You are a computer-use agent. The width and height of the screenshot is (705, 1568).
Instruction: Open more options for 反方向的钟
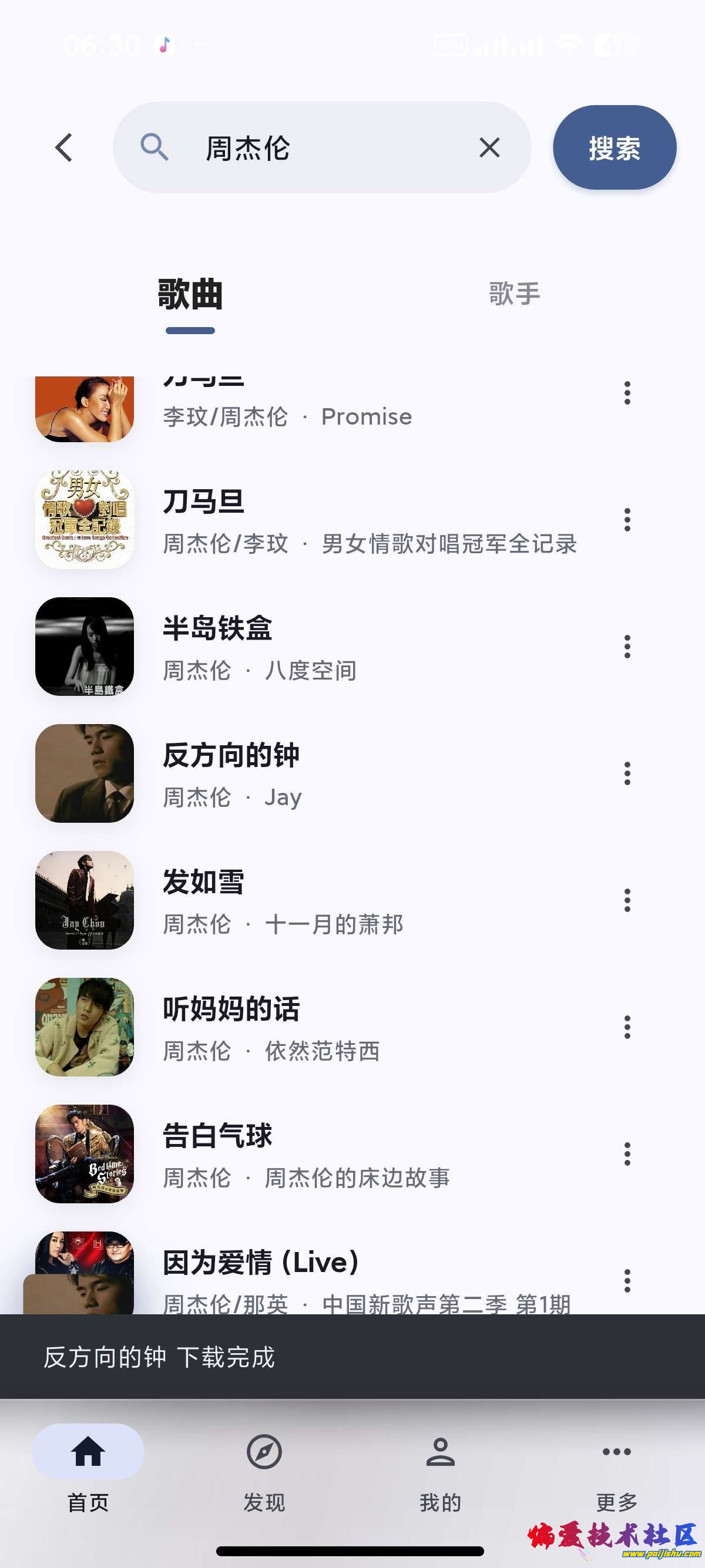click(627, 773)
